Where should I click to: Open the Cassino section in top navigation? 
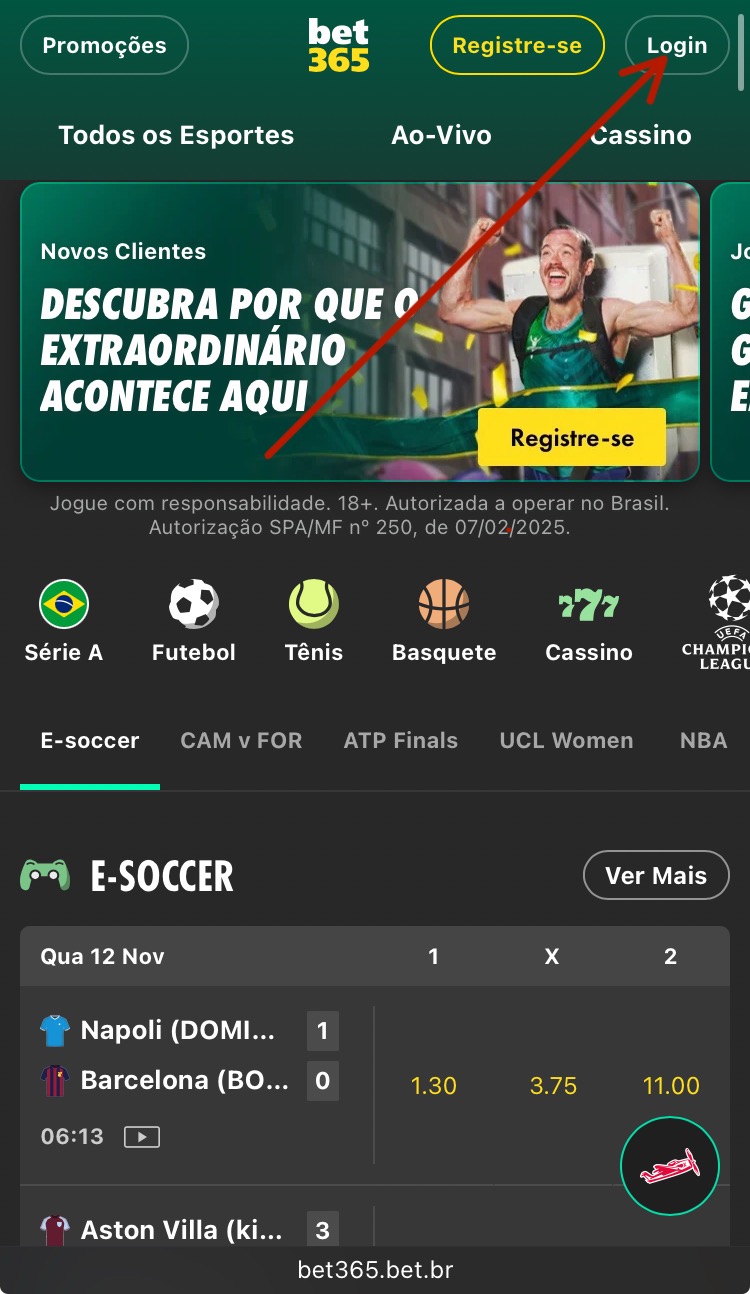tap(641, 135)
